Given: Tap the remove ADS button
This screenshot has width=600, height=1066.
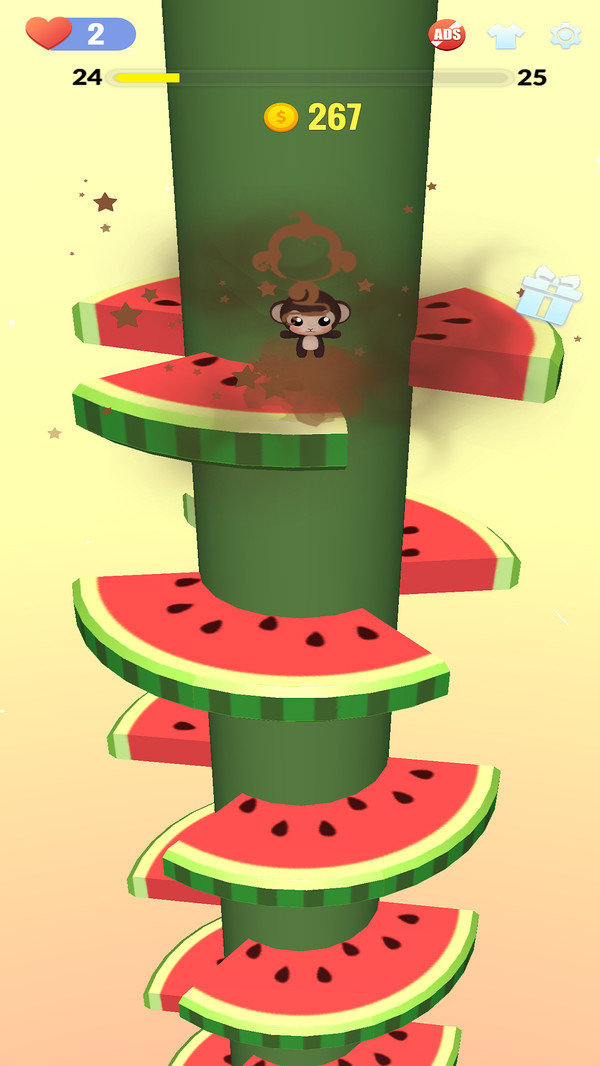Looking at the screenshot, I should coord(446,35).
